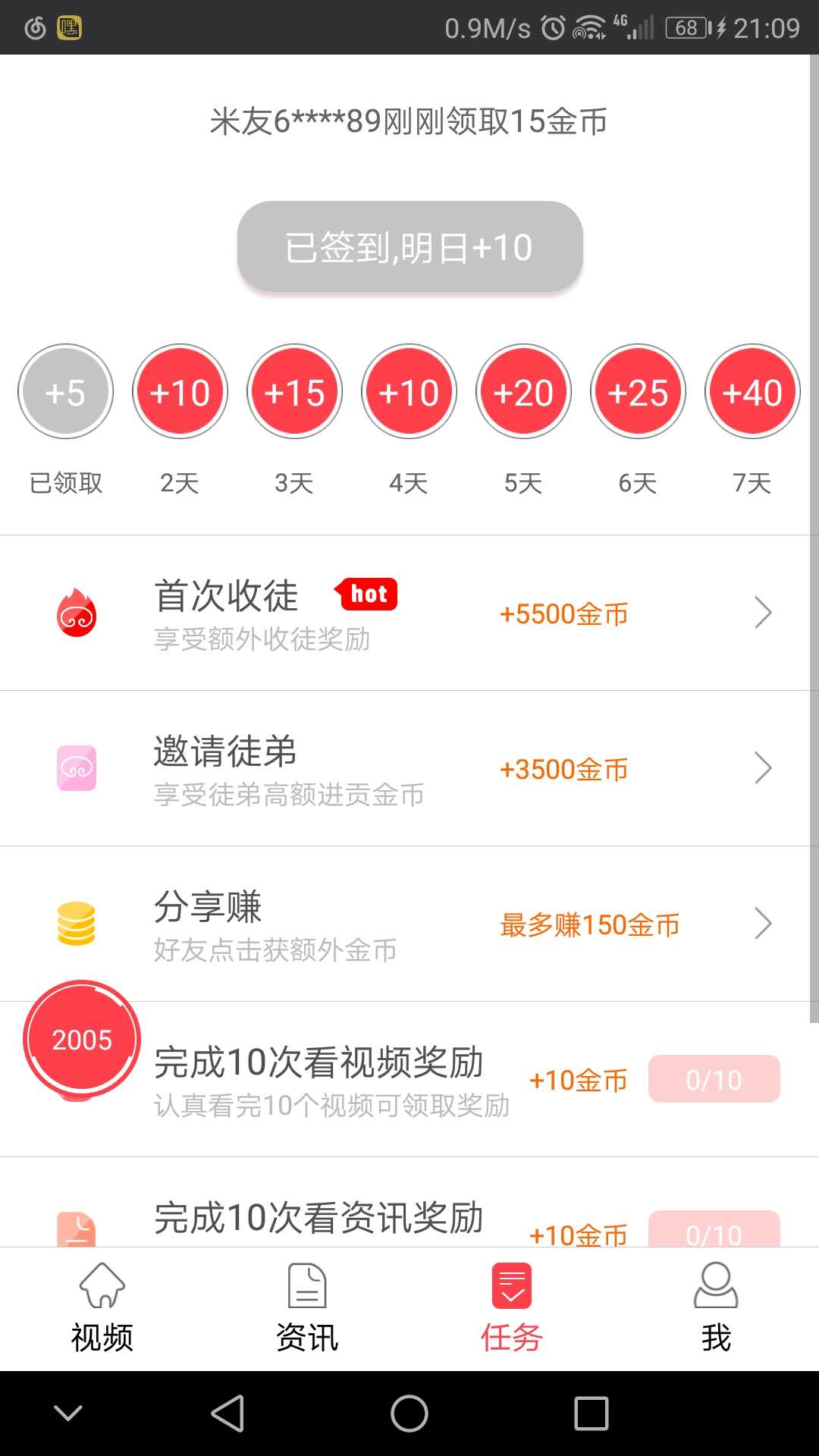
Task: Tap the 邀请徒弟 pink invite icon
Action: click(x=76, y=768)
